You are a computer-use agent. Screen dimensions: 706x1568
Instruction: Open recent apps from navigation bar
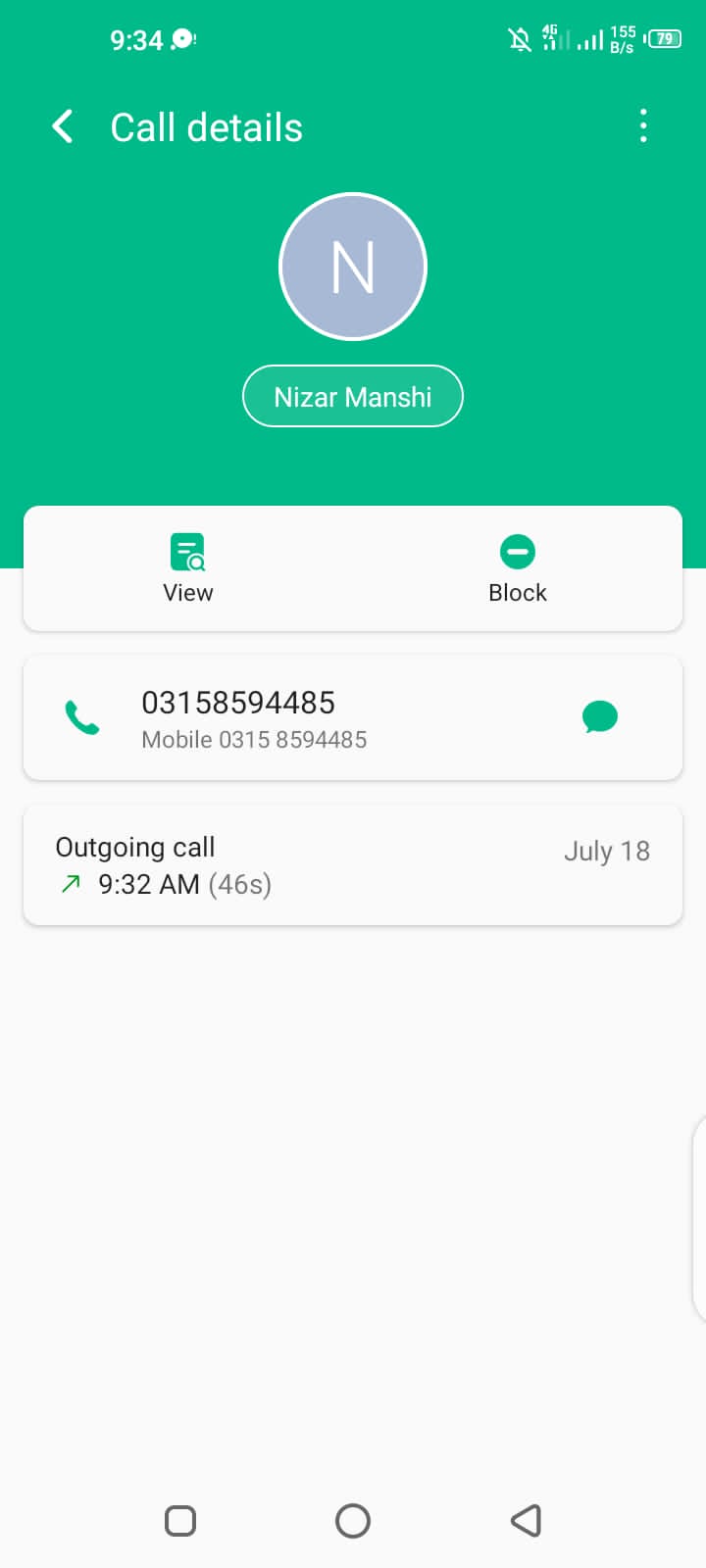click(180, 1521)
